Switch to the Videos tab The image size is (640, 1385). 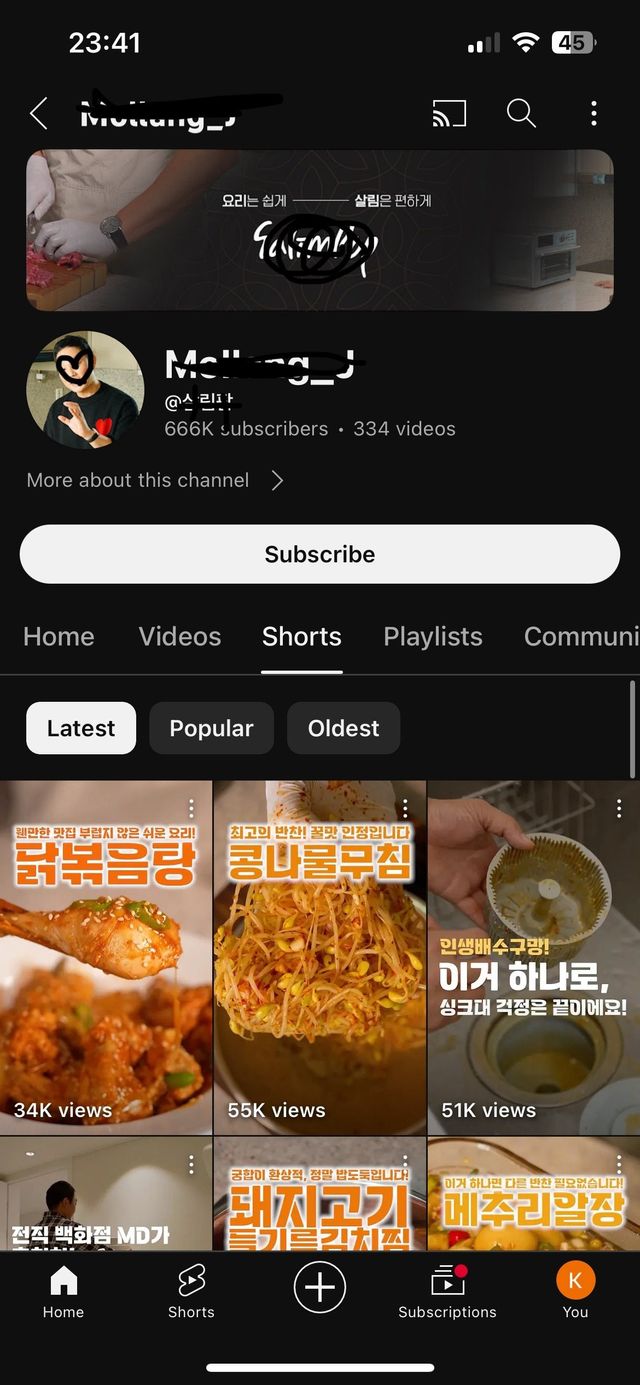coord(180,637)
